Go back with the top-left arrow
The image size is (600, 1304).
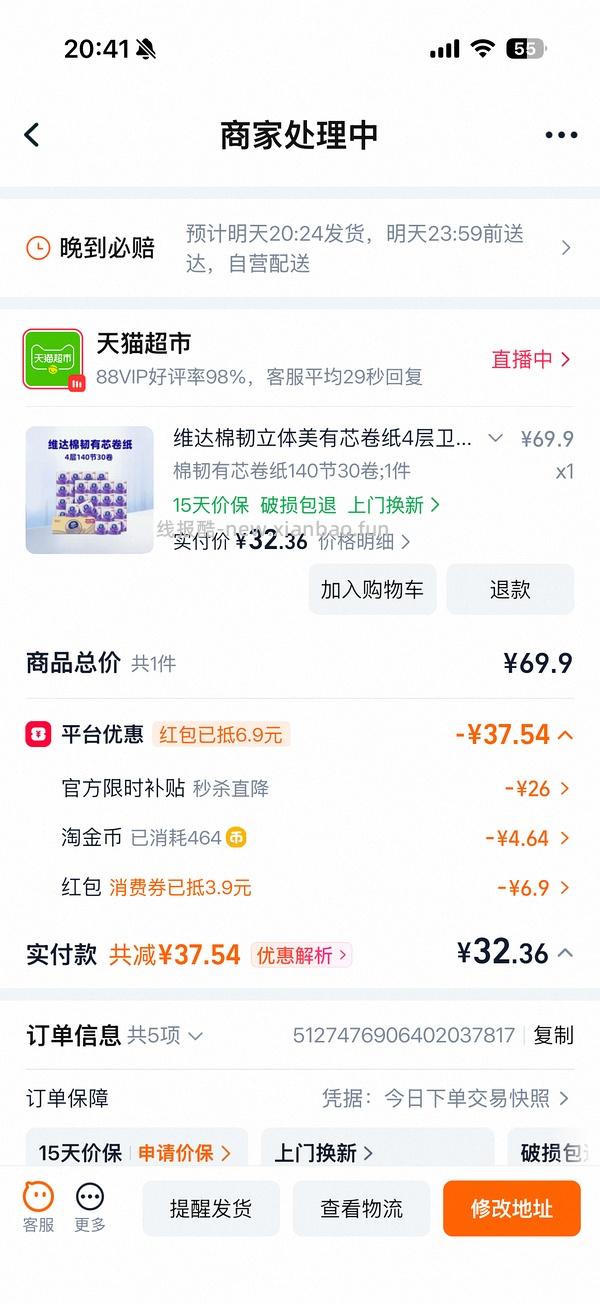coord(32,135)
